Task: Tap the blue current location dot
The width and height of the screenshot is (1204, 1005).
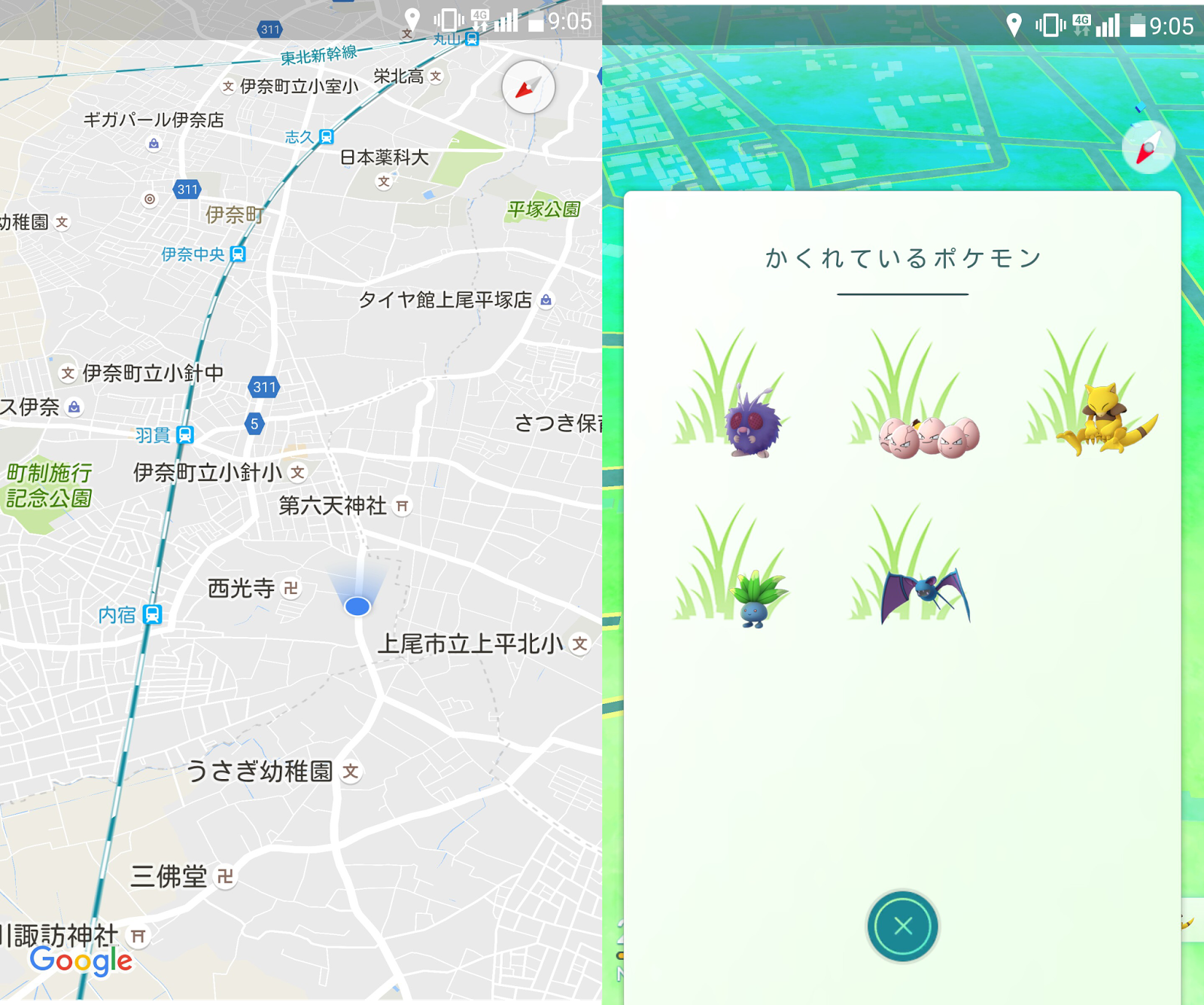Action: pos(357,606)
